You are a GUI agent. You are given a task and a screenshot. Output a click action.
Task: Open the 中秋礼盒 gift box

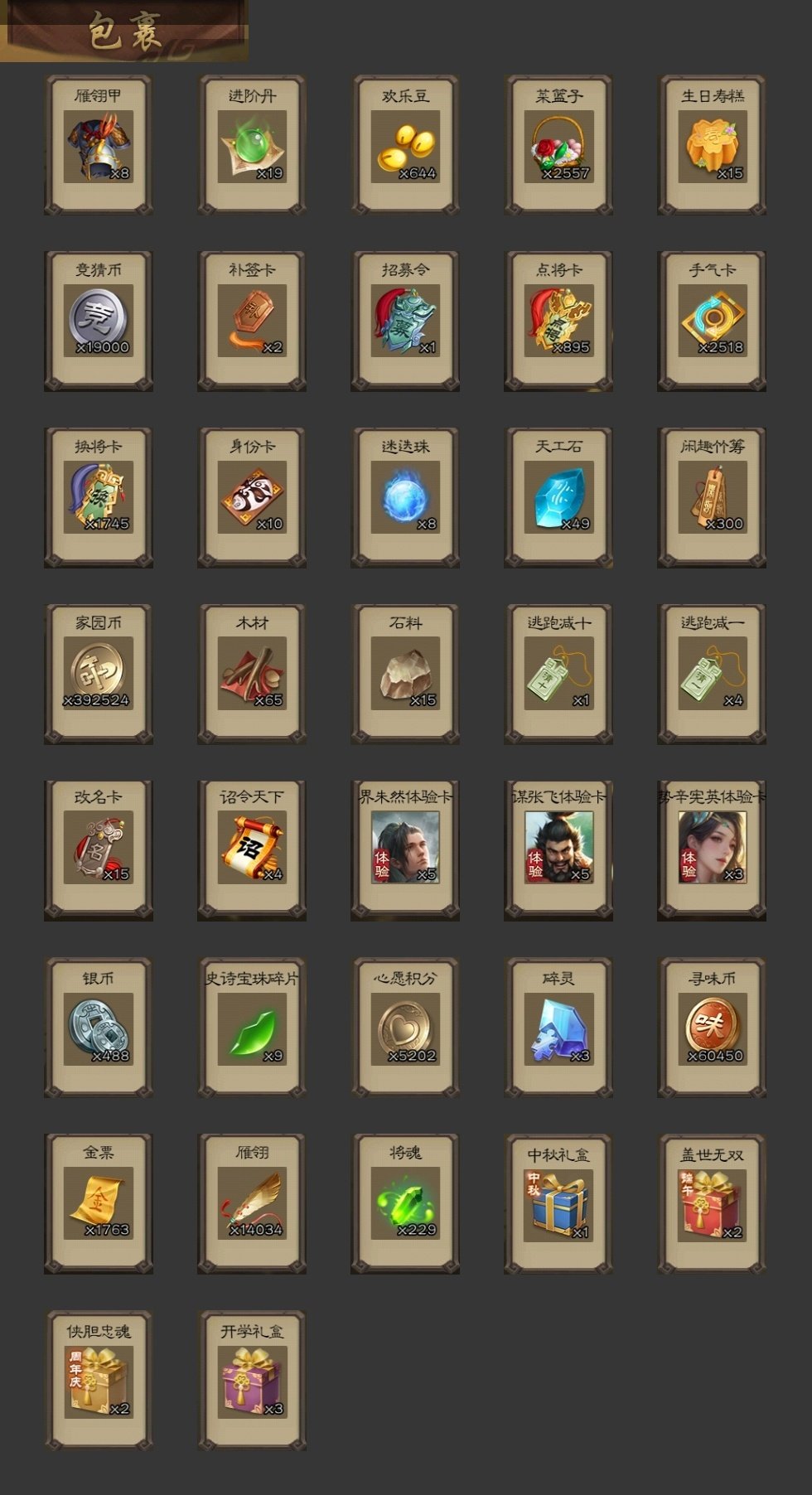tap(558, 1204)
